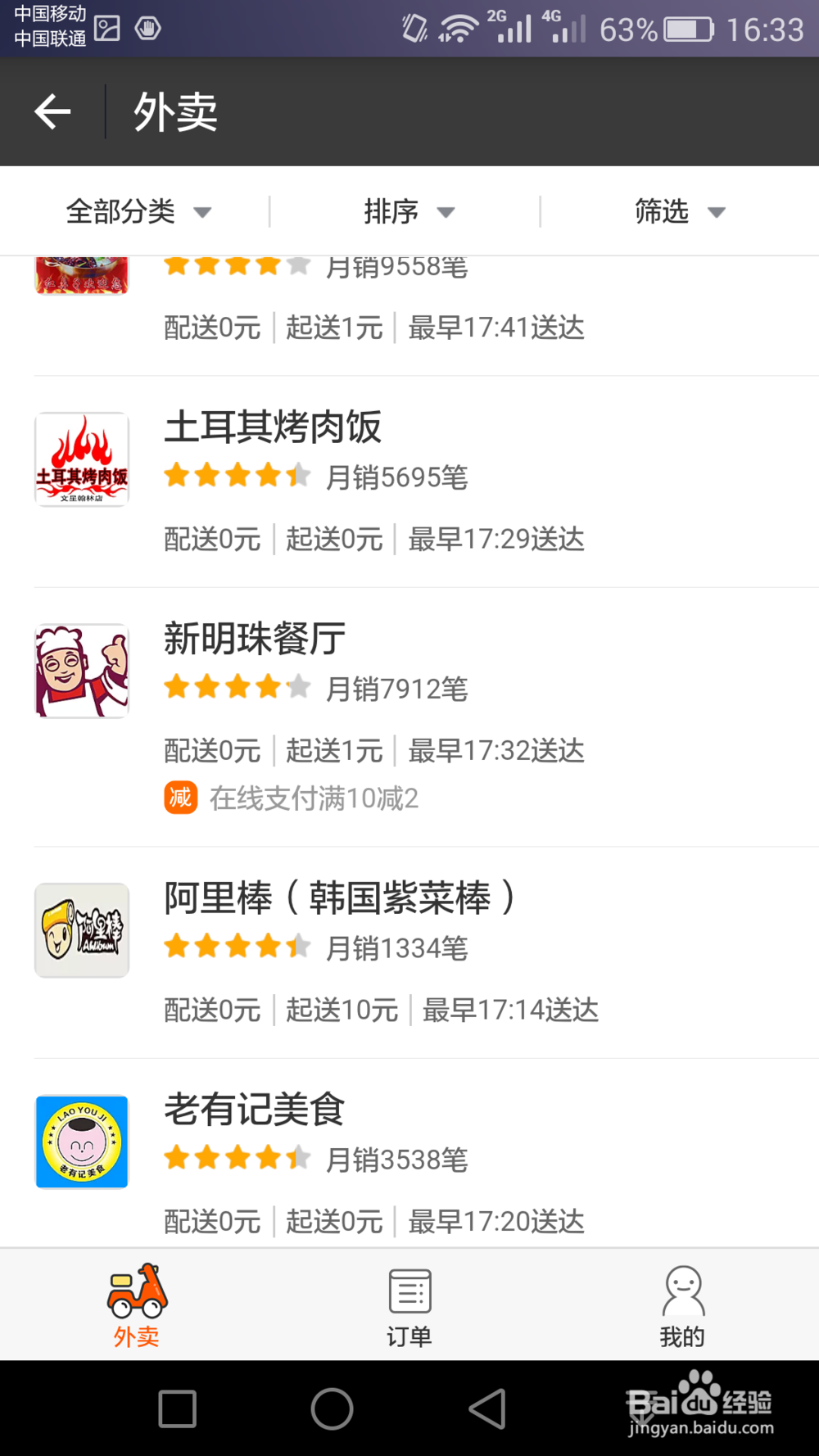Tap the 老有记美食 blue logo
819x1456 pixels.
[81, 1142]
